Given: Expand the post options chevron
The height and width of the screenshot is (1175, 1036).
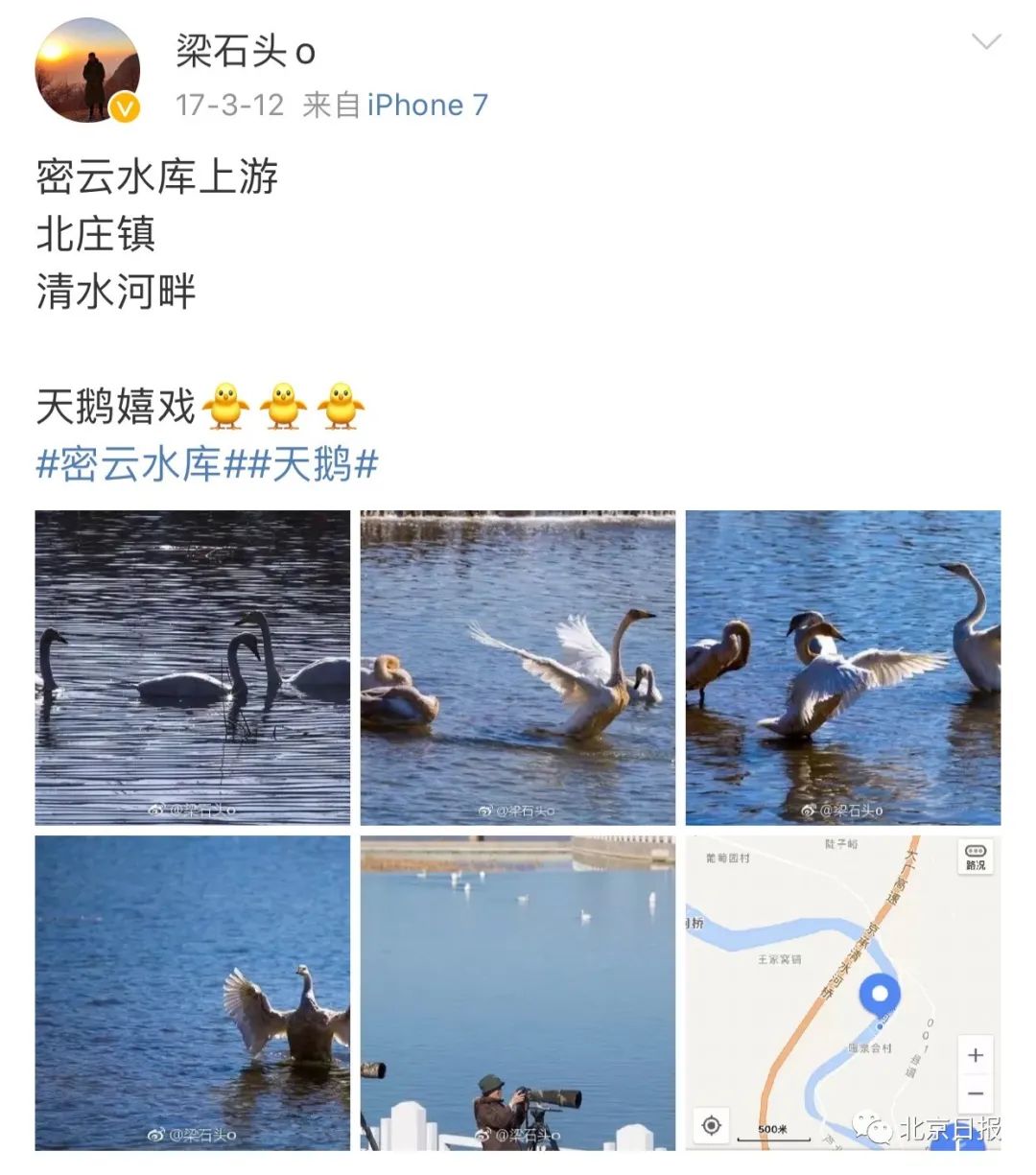Looking at the screenshot, I should pos(985,42).
